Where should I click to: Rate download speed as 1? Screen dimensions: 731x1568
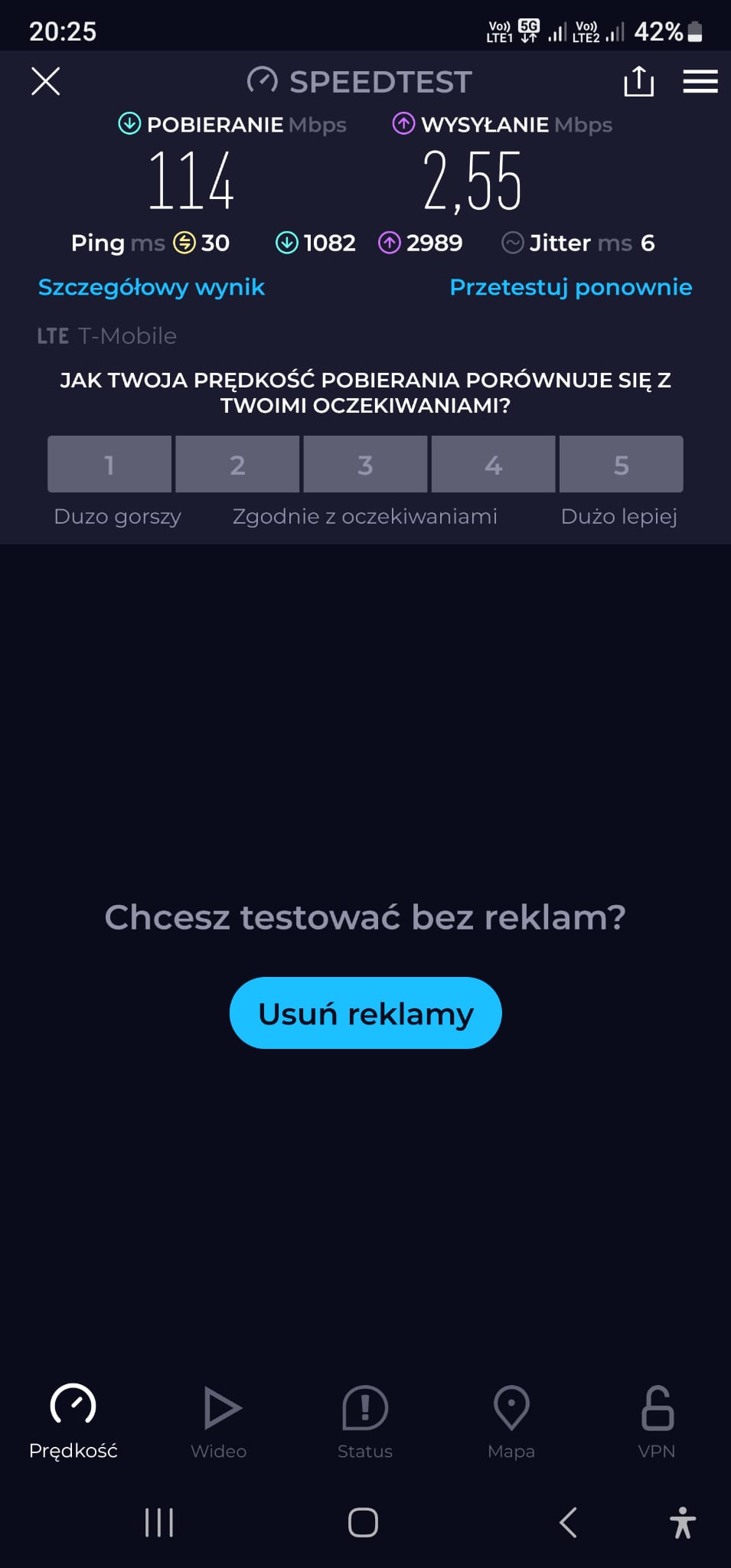click(109, 464)
